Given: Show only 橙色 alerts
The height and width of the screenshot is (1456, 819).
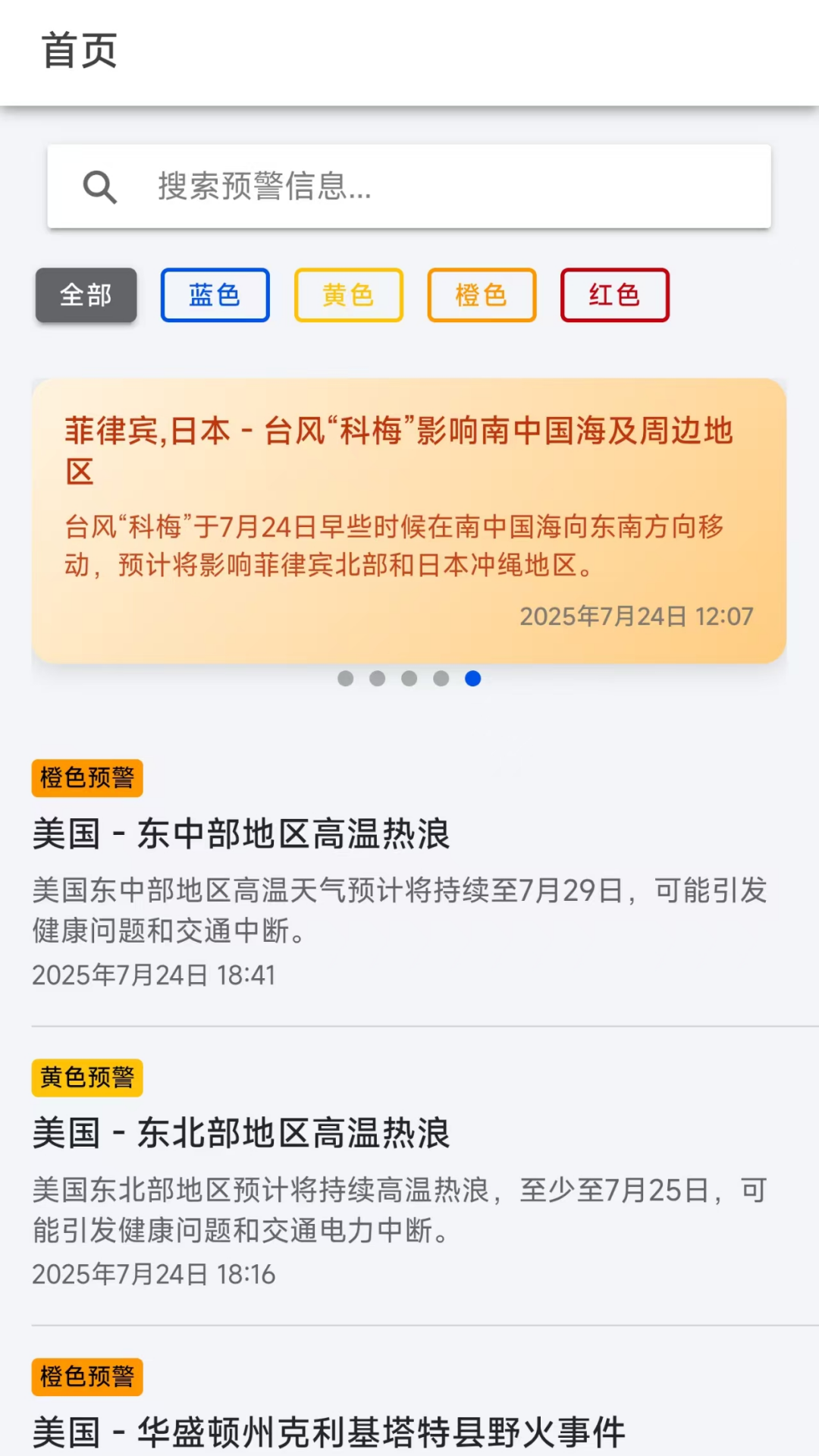Looking at the screenshot, I should point(482,295).
